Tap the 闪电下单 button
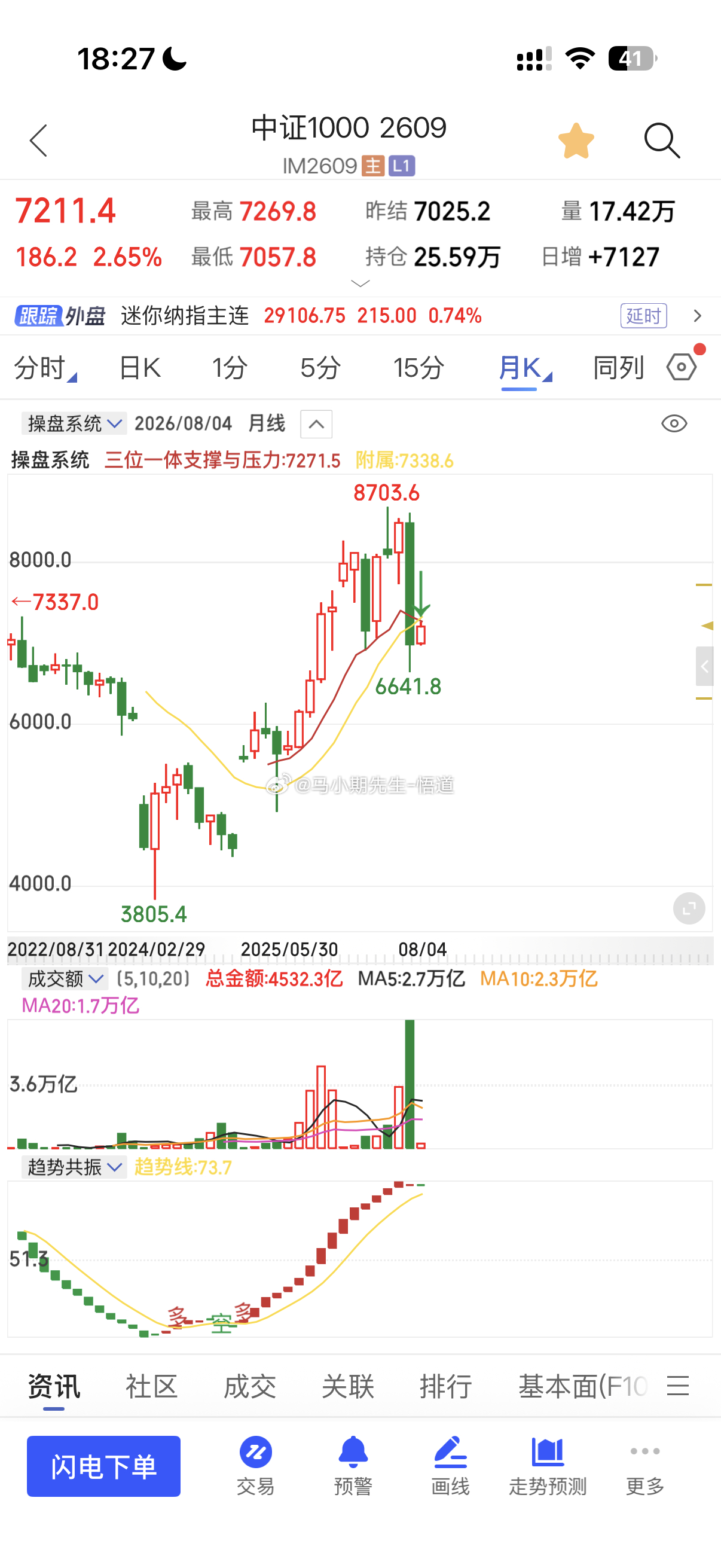The width and height of the screenshot is (721, 1568). point(103,1466)
